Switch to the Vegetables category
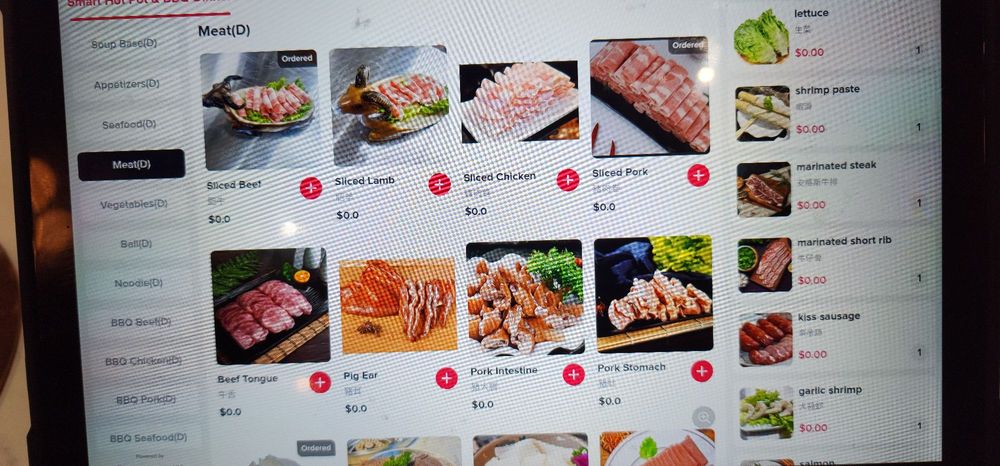The height and width of the screenshot is (466, 1000). coord(134,204)
